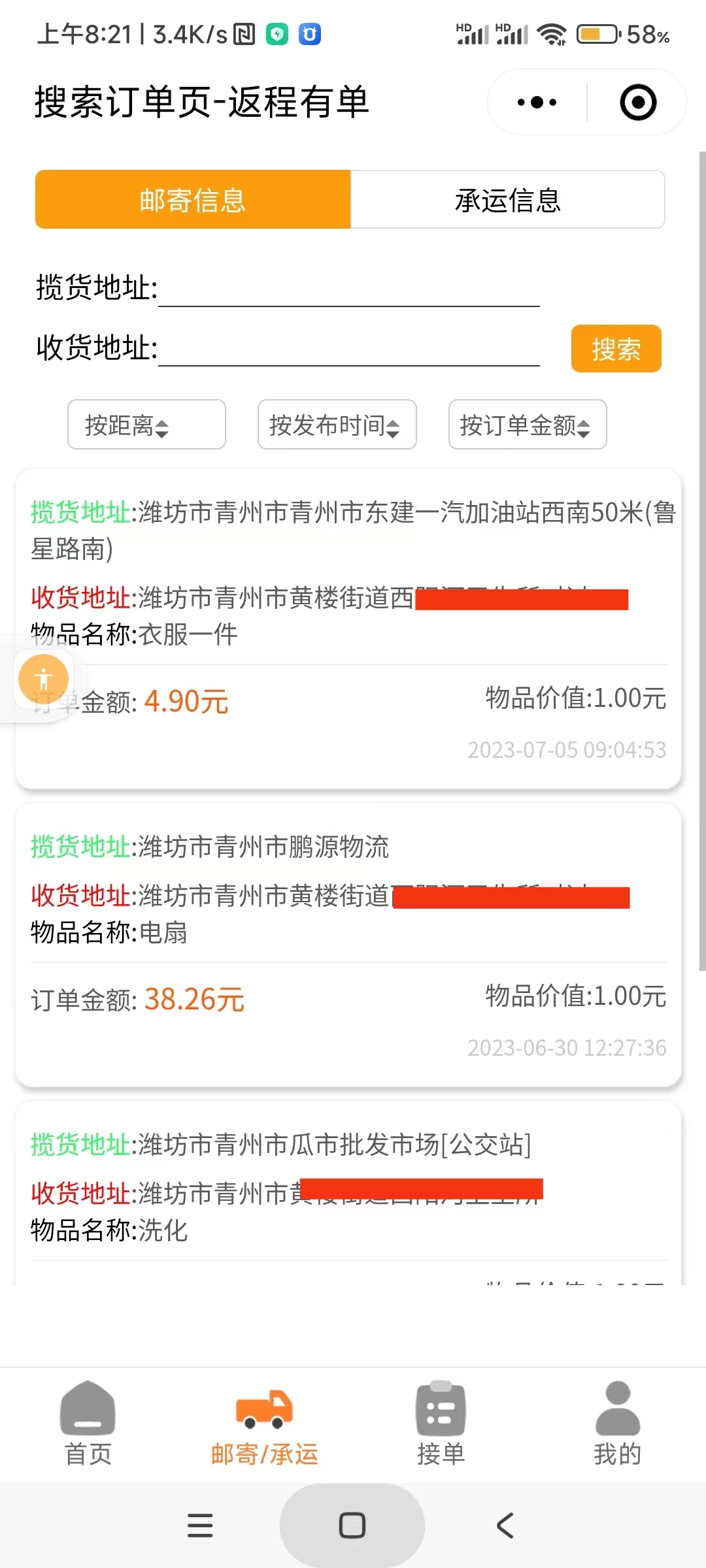
Task: Select the 邮寄信息 tab
Action: 193,200
